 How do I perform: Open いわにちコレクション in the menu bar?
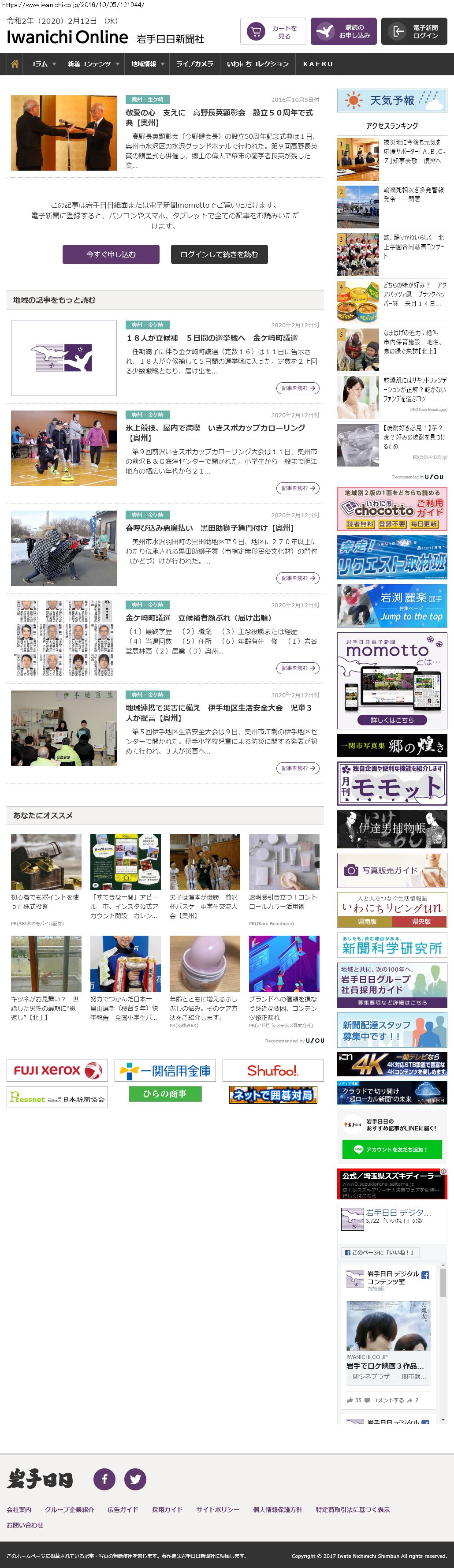pyautogui.click(x=257, y=64)
